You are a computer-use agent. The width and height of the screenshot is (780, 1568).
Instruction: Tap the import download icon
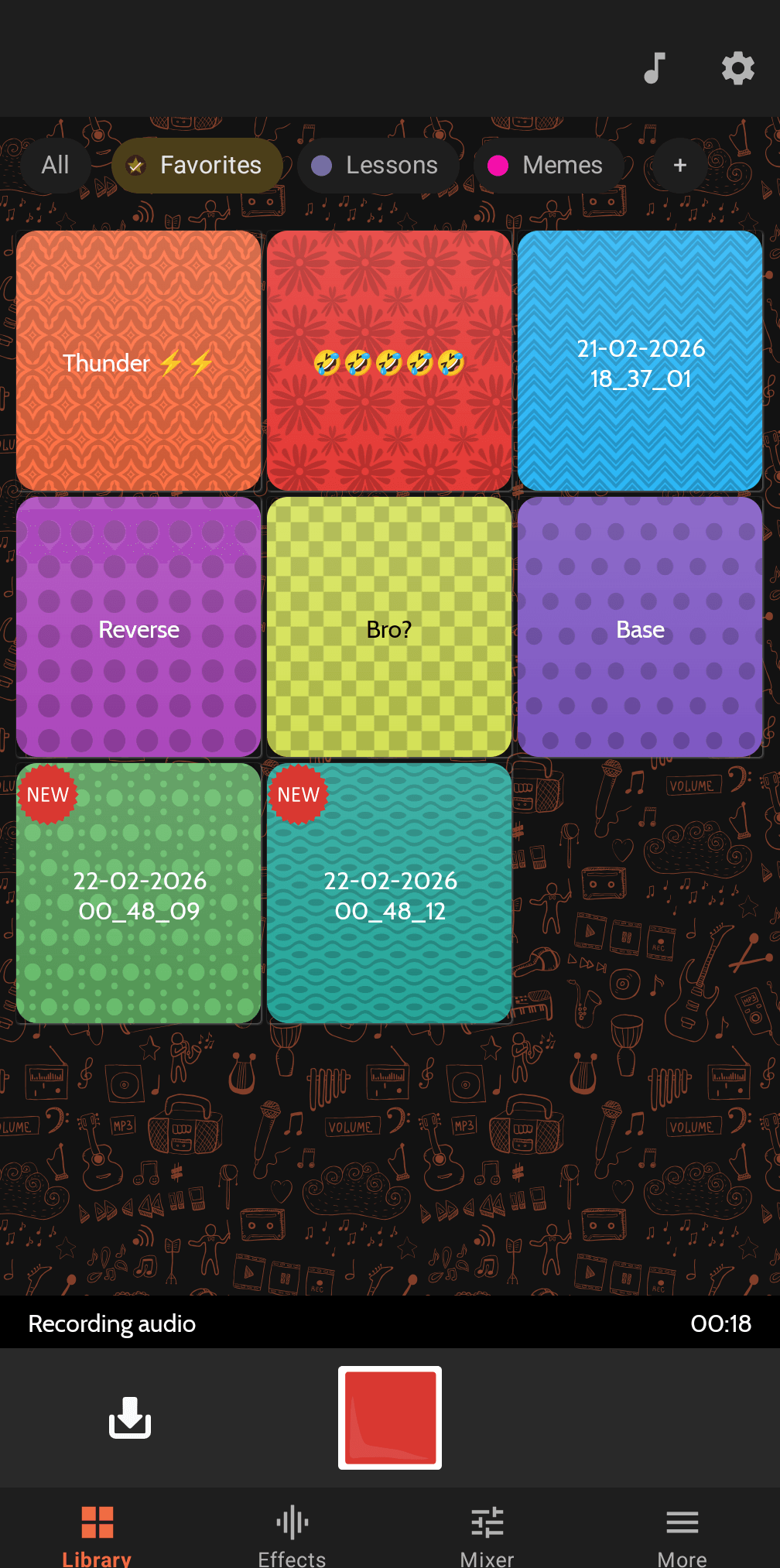pyautogui.click(x=129, y=1417)
